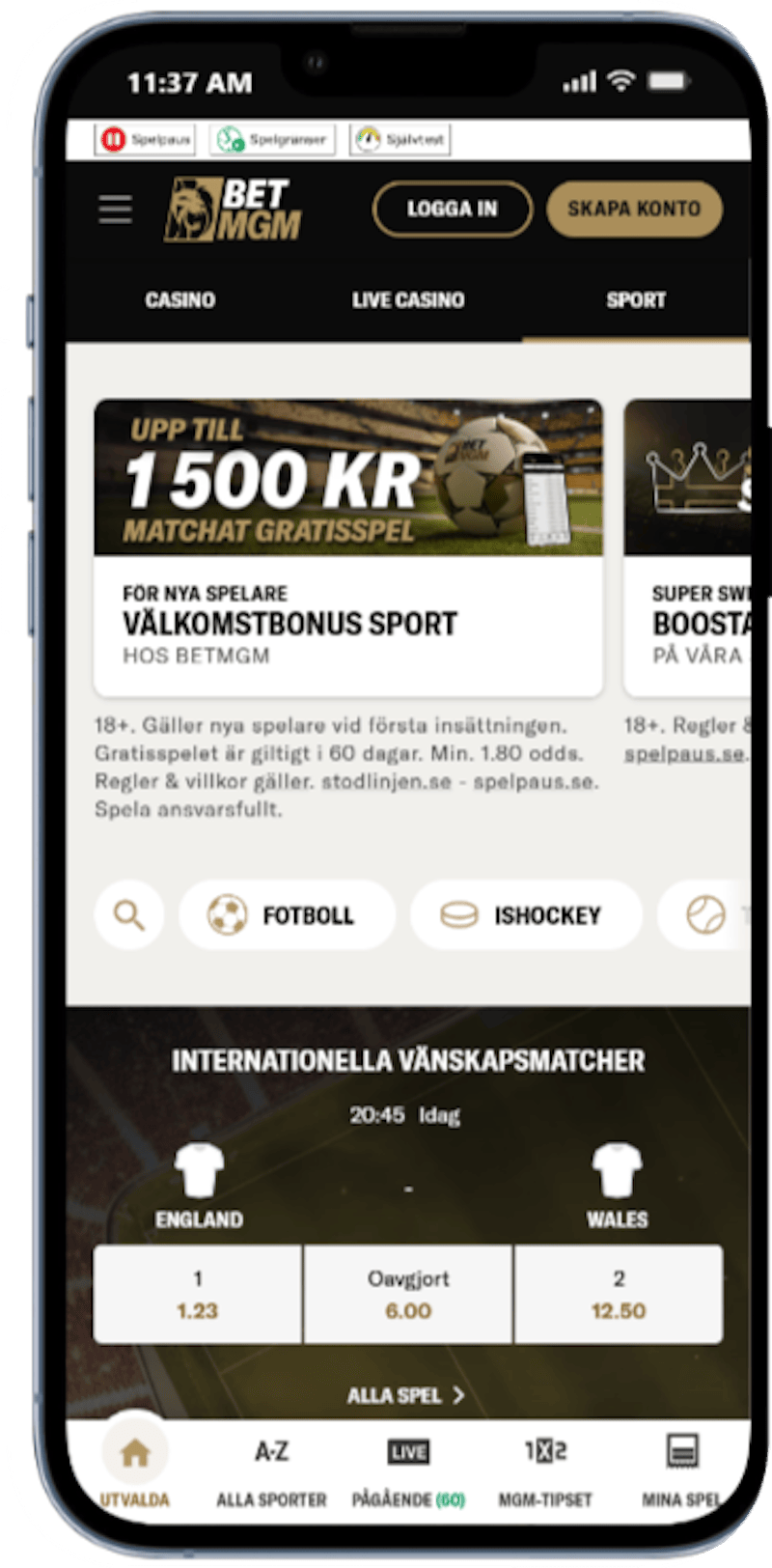Tap the Logga in button
Viewport: 772px width, 1568px height.
click(x=452, y=209)
